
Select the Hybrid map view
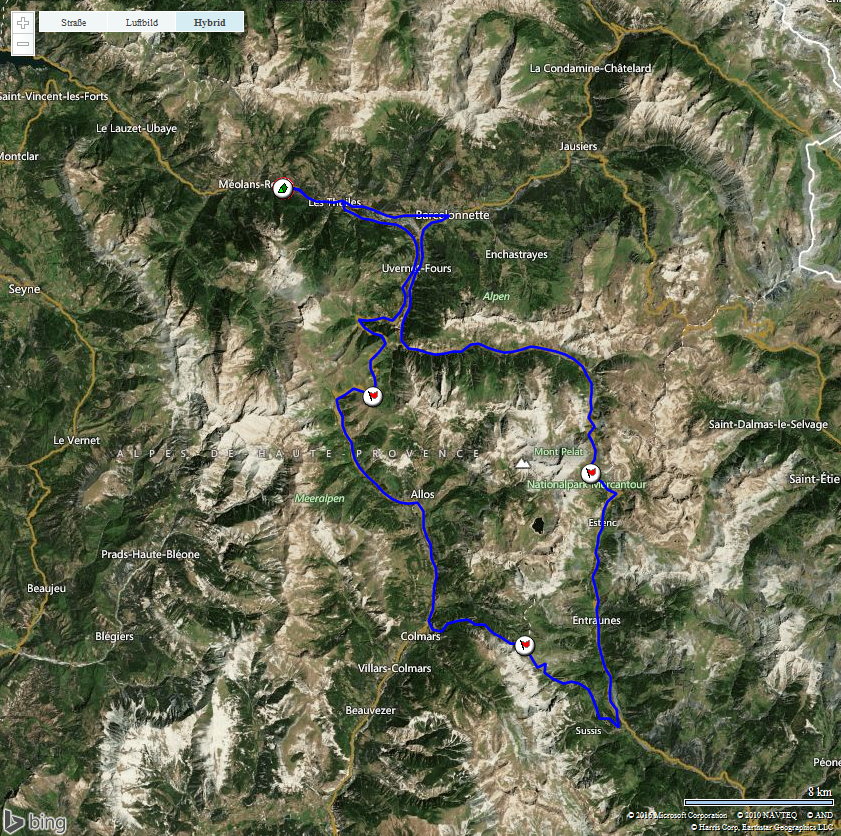coord(209,22)
